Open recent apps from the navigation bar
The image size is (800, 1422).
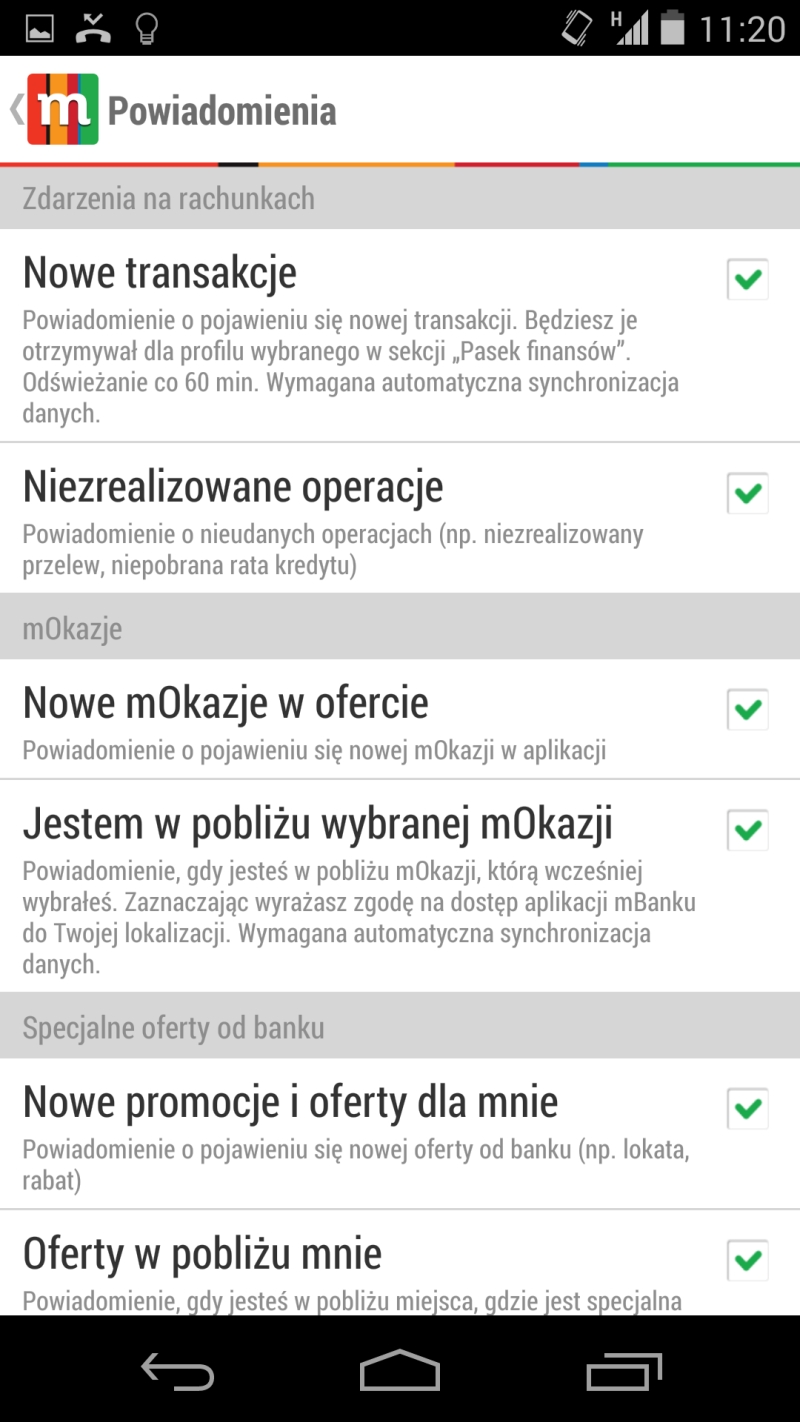(x=624, y=1371)
